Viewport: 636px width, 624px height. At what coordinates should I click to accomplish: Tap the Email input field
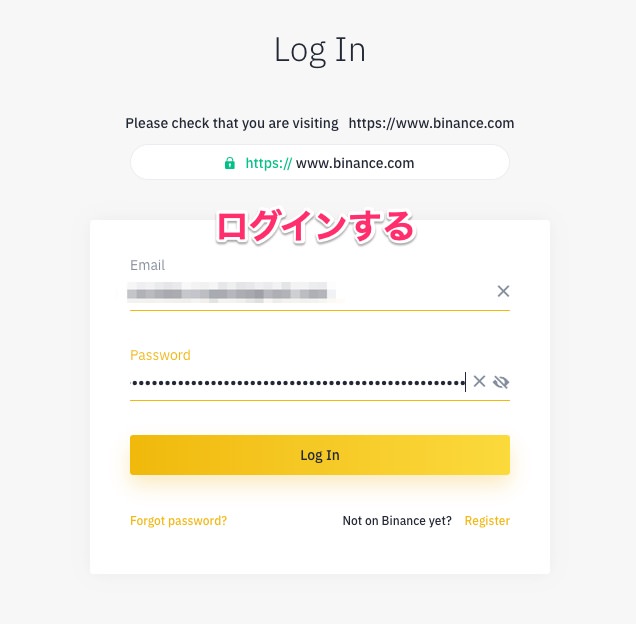click(300, 292)
